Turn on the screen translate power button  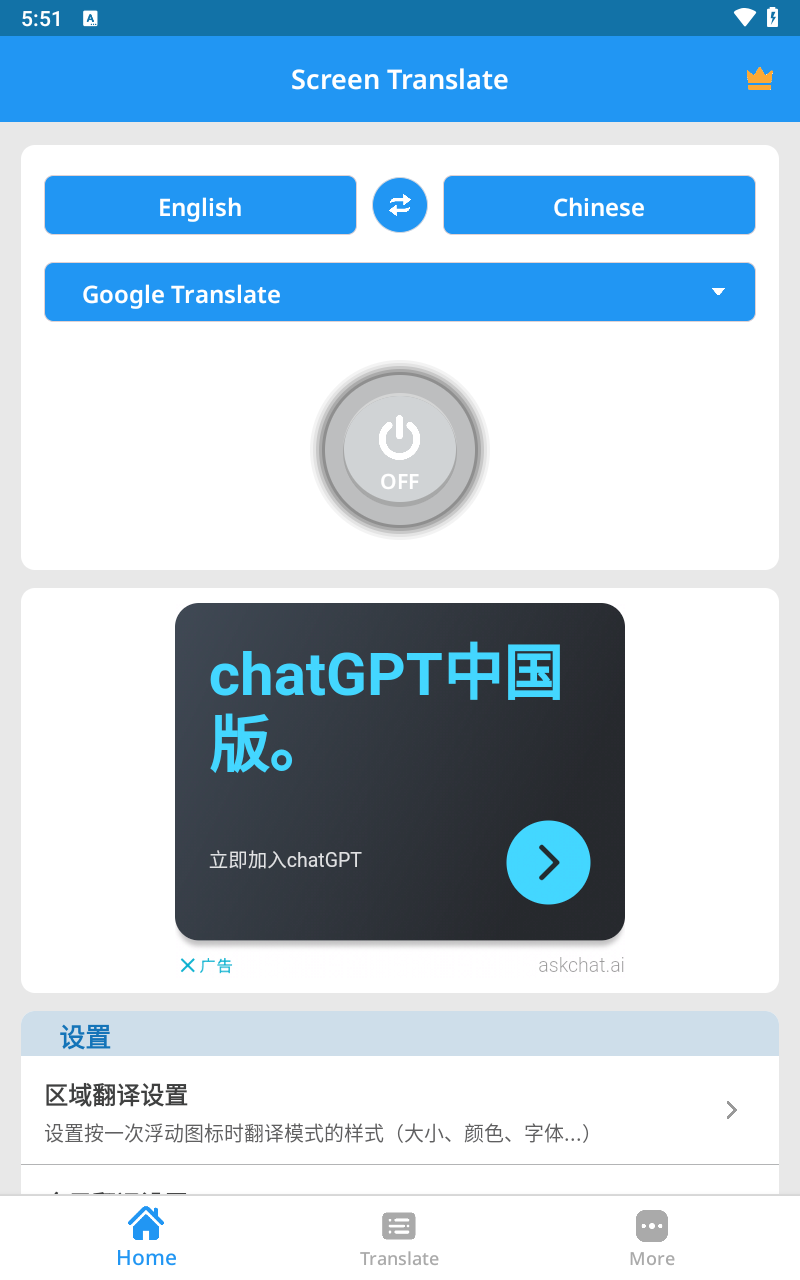[400, 450]
